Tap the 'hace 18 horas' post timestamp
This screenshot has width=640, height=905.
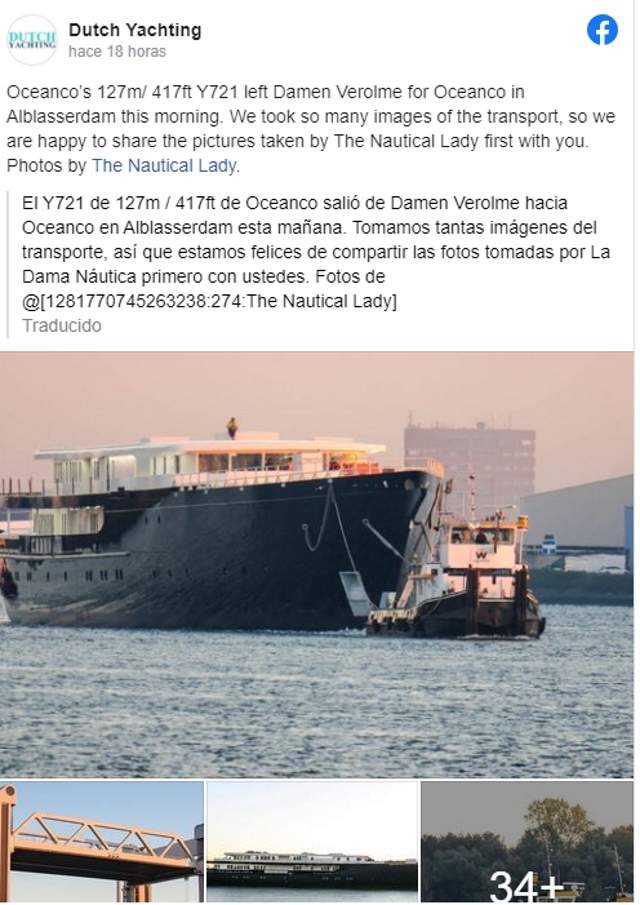point(117,51)
